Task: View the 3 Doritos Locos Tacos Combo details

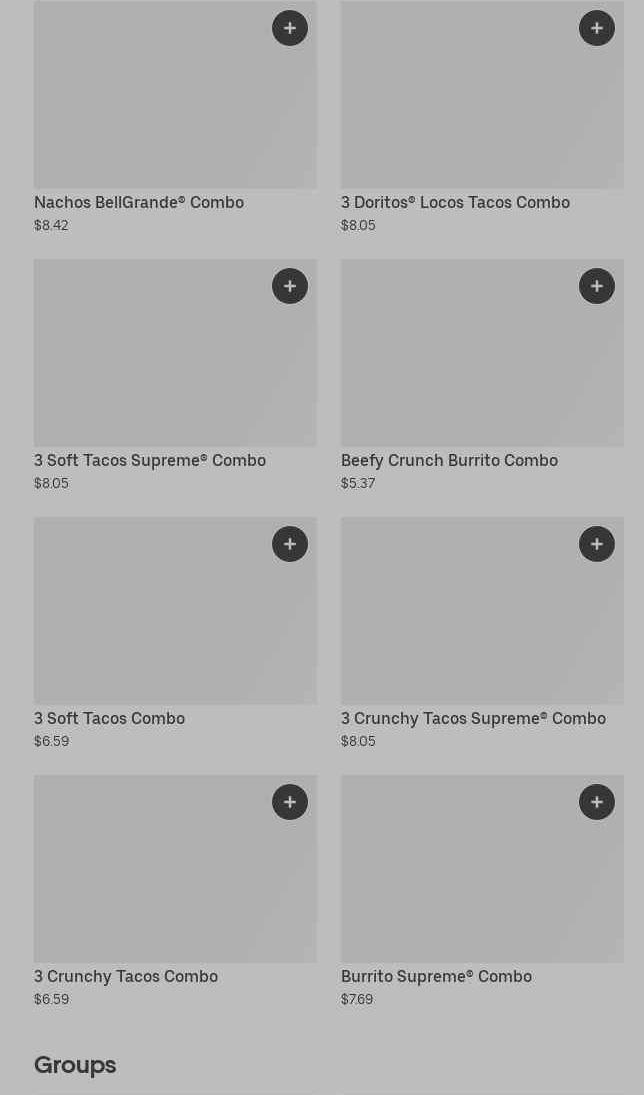Action: coord(482,117)
